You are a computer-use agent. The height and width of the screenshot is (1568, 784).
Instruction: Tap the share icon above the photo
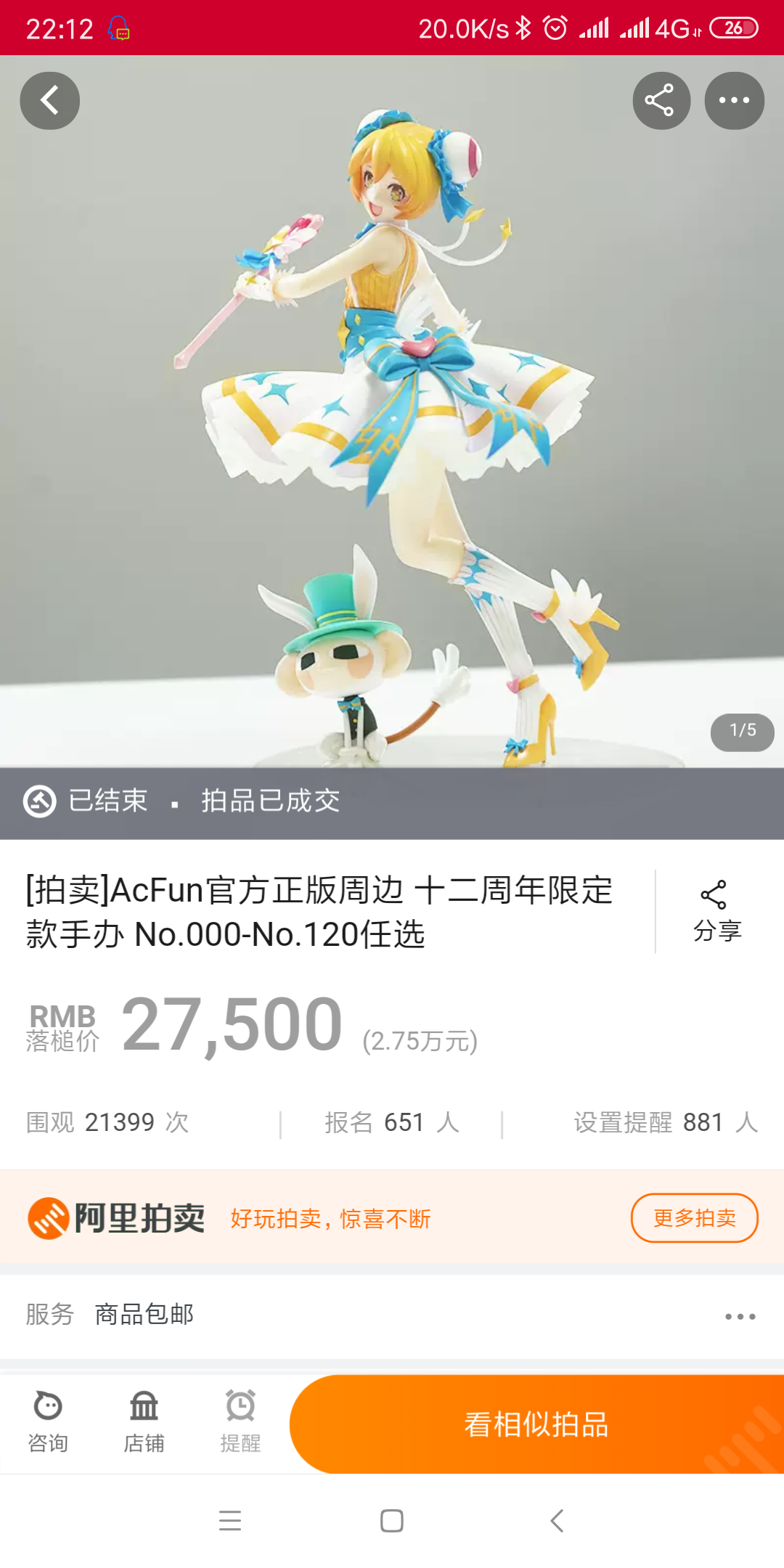coord(661,101)
